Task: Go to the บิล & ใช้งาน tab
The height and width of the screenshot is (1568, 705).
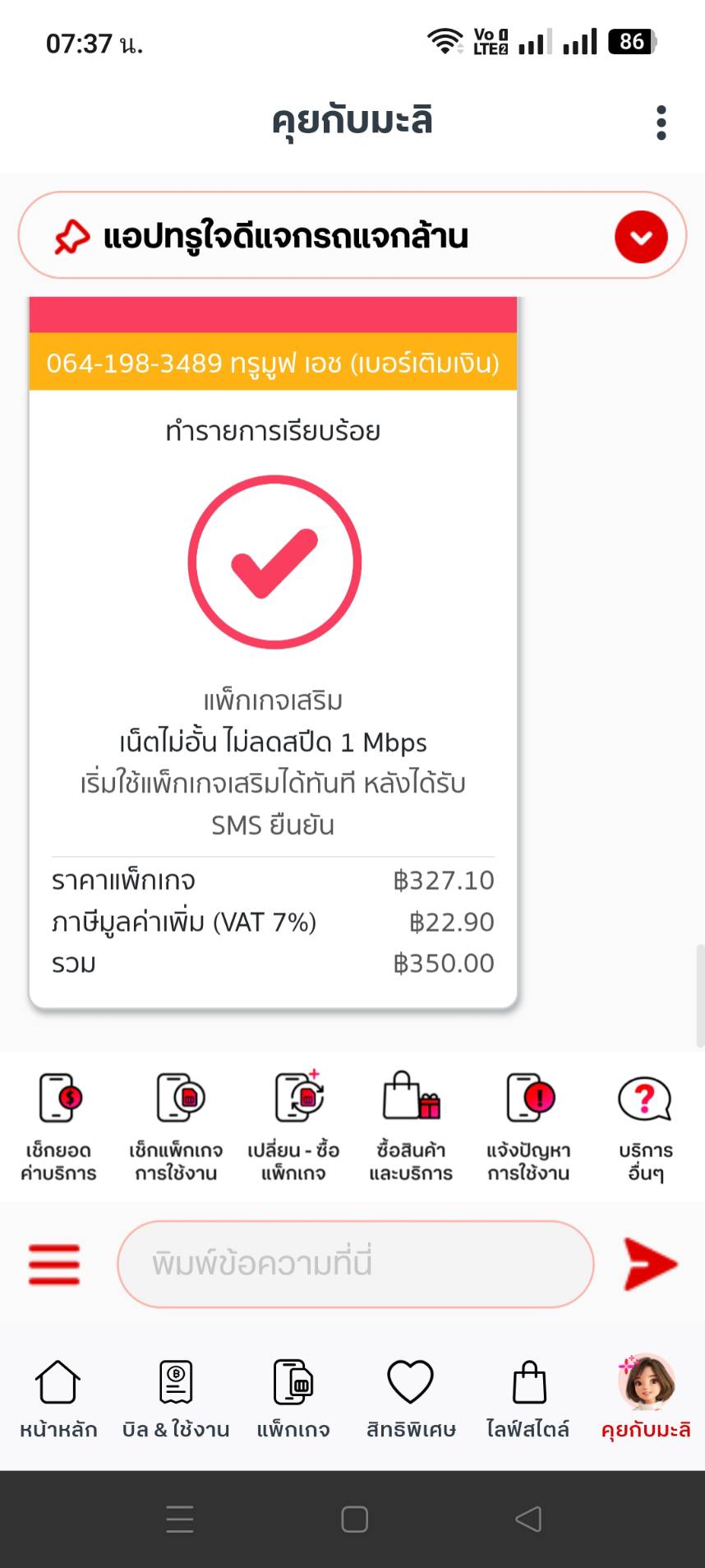Action: pos(176,1397)
